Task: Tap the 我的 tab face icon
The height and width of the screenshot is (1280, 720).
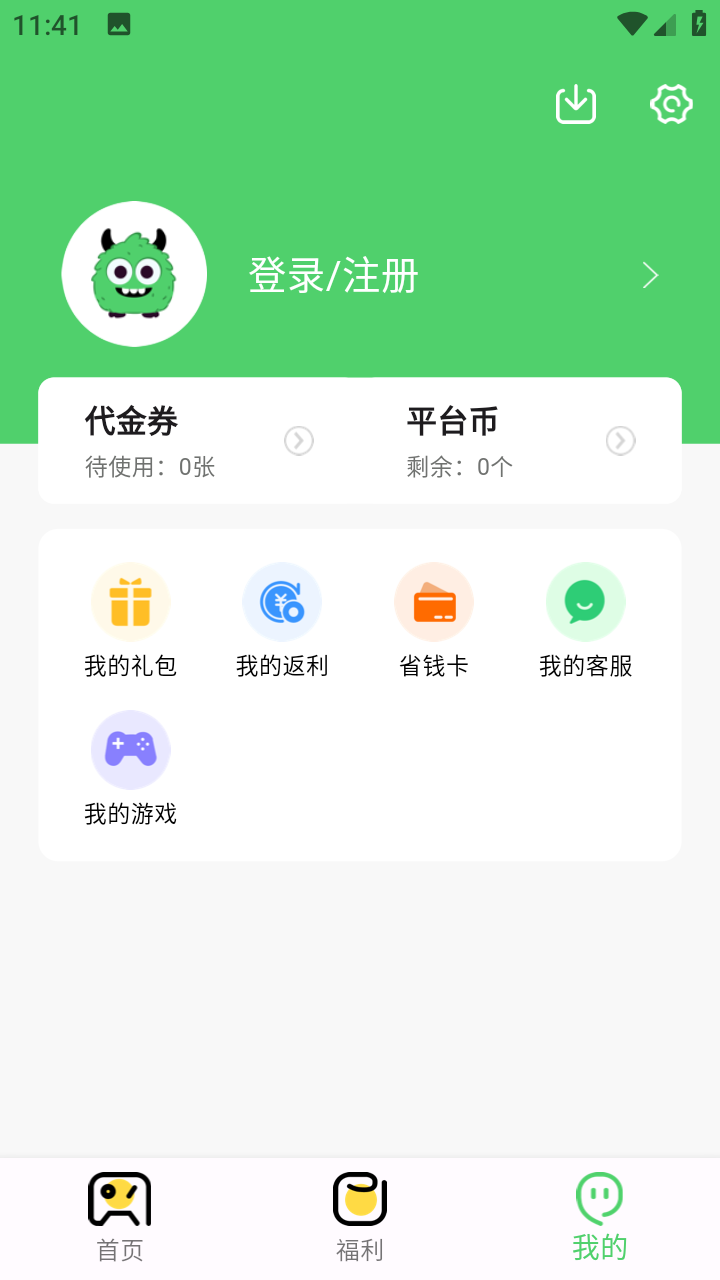Action: [599, 1196]
